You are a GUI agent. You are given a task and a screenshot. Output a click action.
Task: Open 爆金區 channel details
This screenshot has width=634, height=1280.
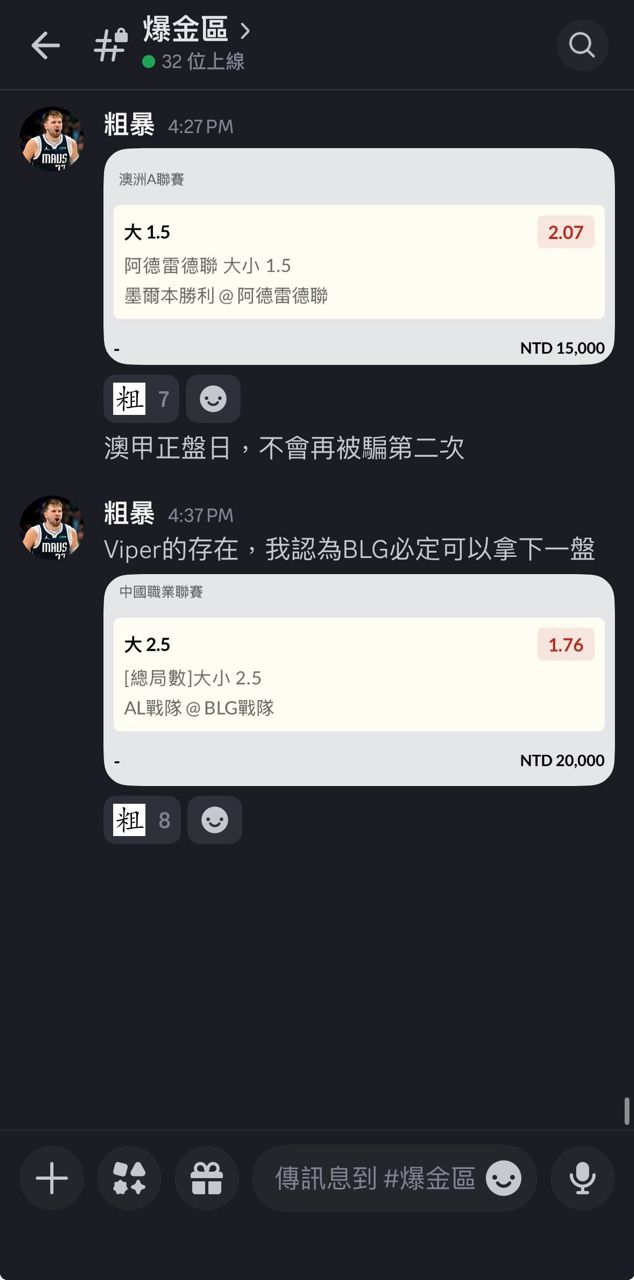coord(195,31)
